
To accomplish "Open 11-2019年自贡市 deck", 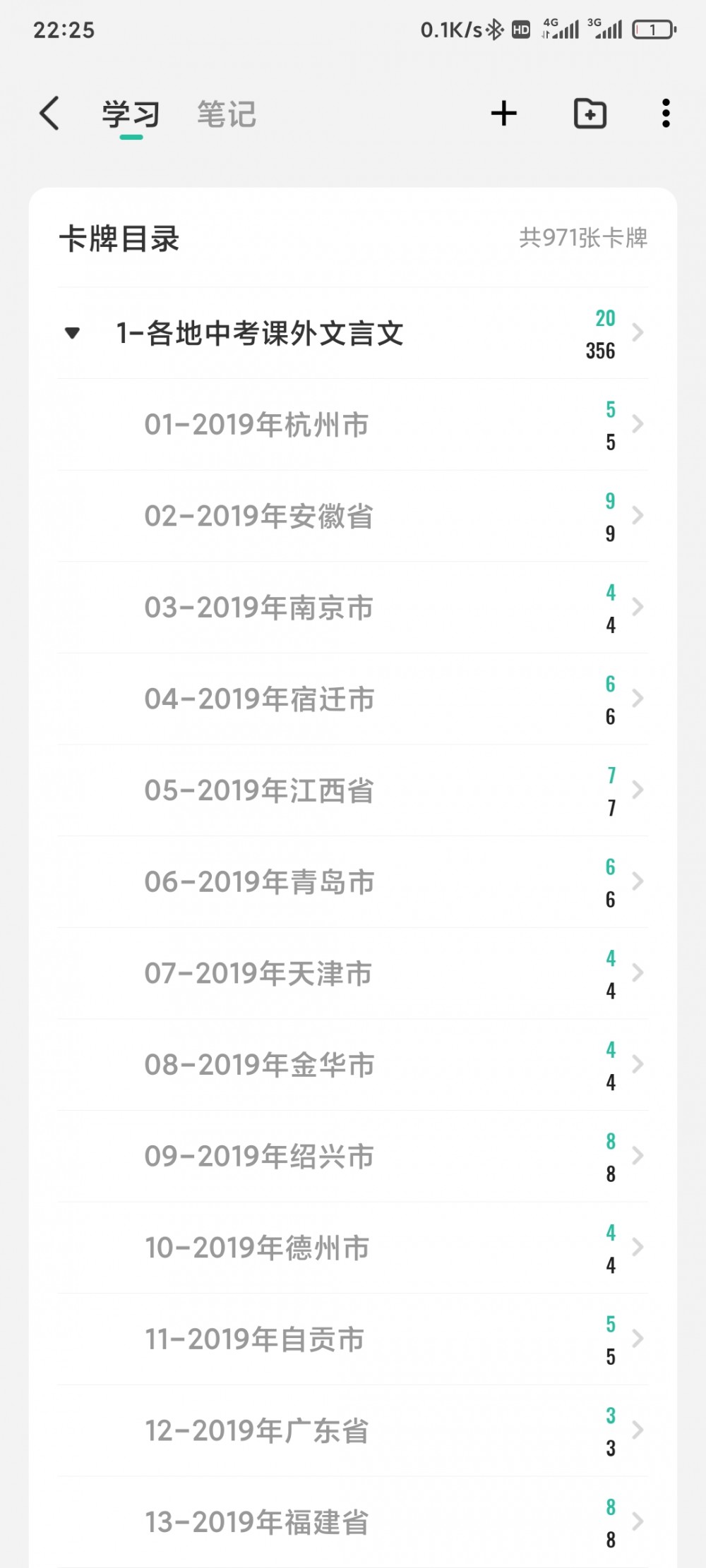I will pyautogui.click(x=353, y=1339).
